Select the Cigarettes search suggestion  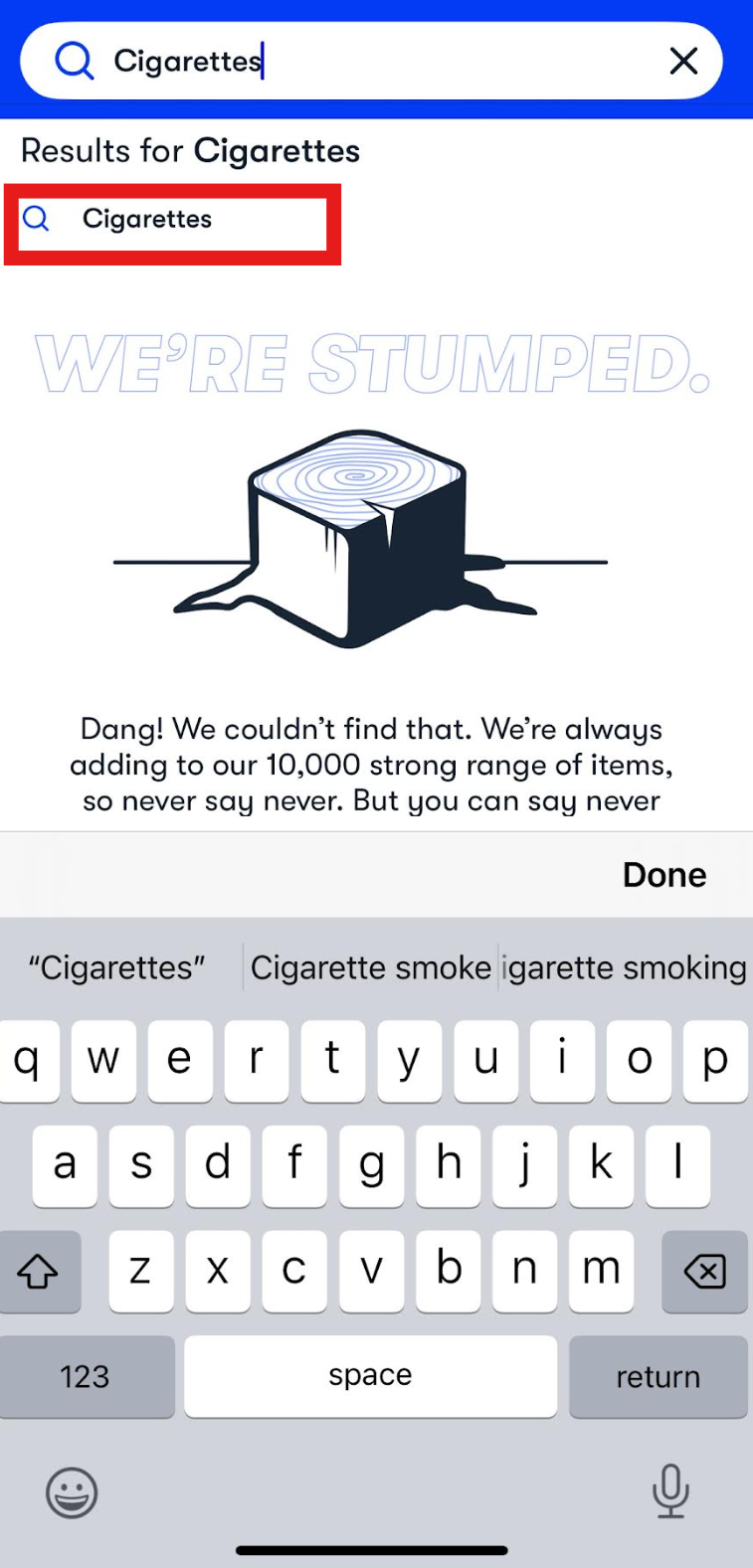pos(147,220)
